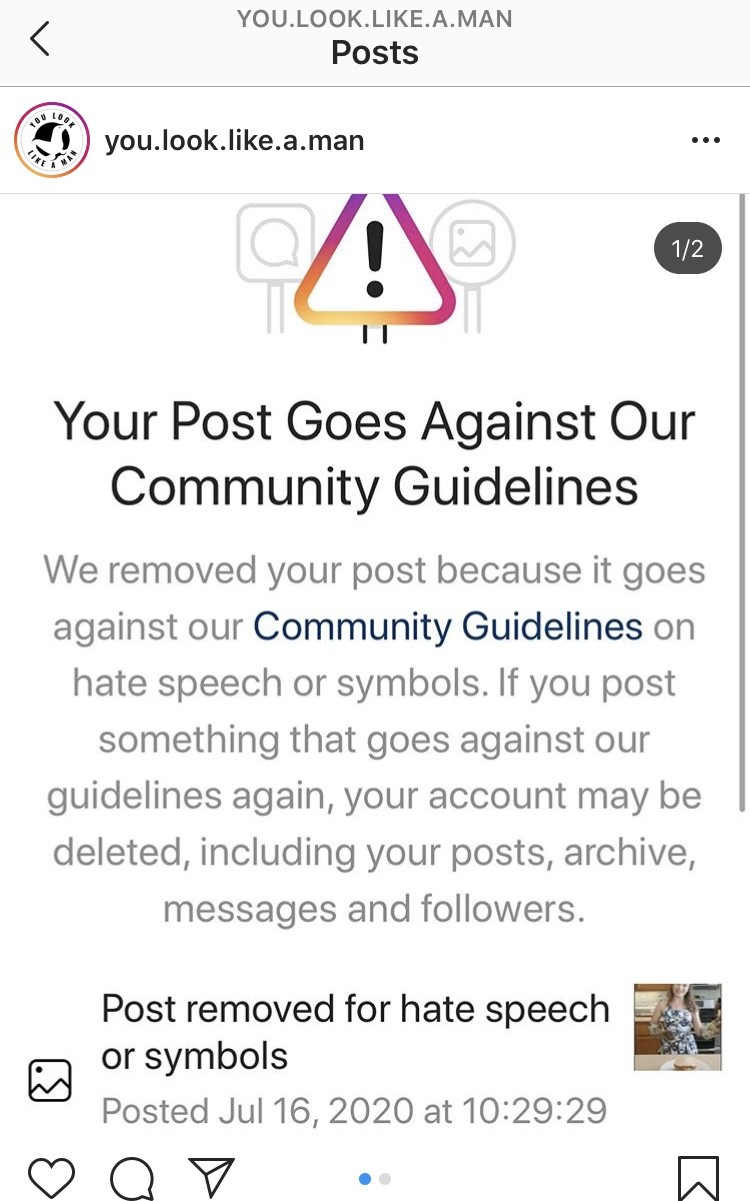Open the you.look.like.a.man profile picture
This screenshot has width=750, height=1201.
(x=52, y=141)
